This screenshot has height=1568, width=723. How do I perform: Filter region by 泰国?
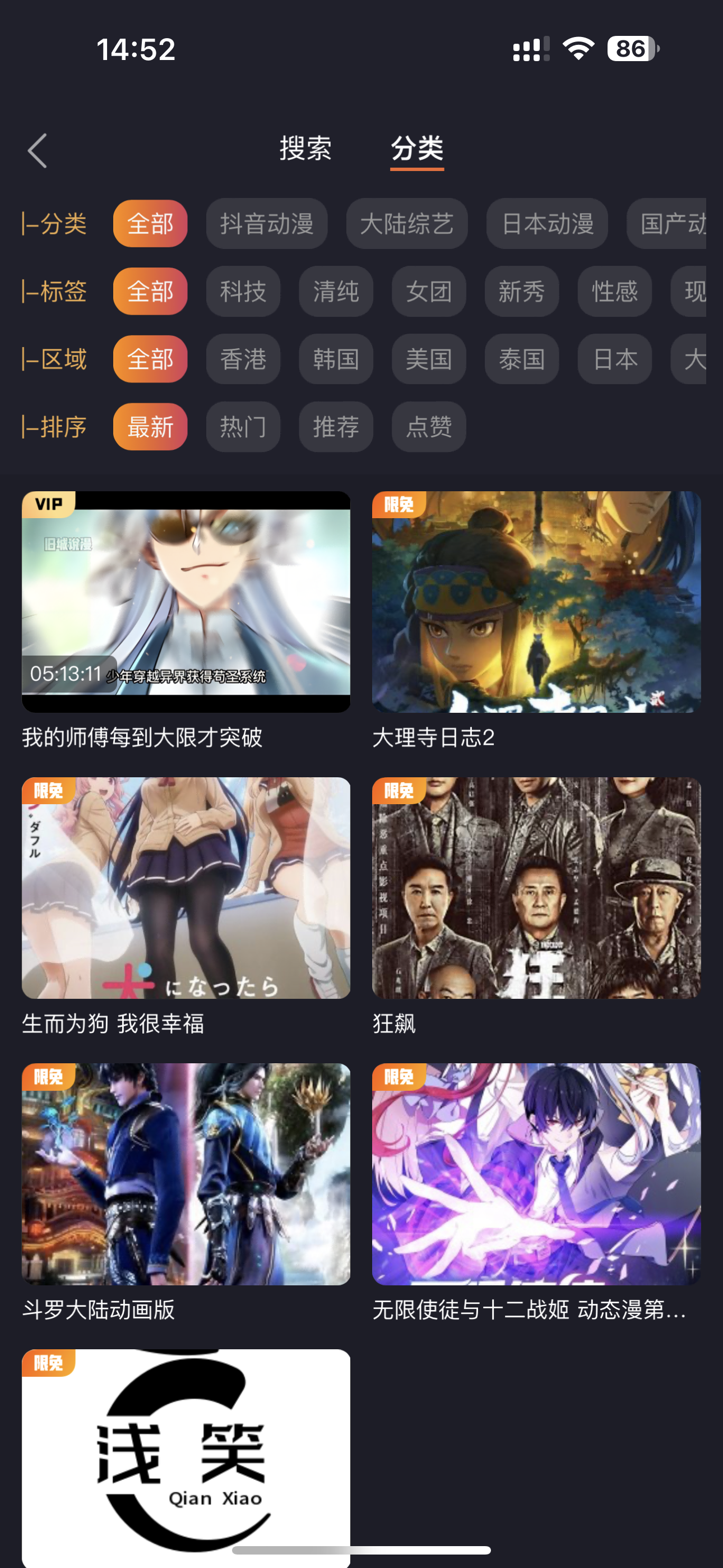[x=522, y=358]
